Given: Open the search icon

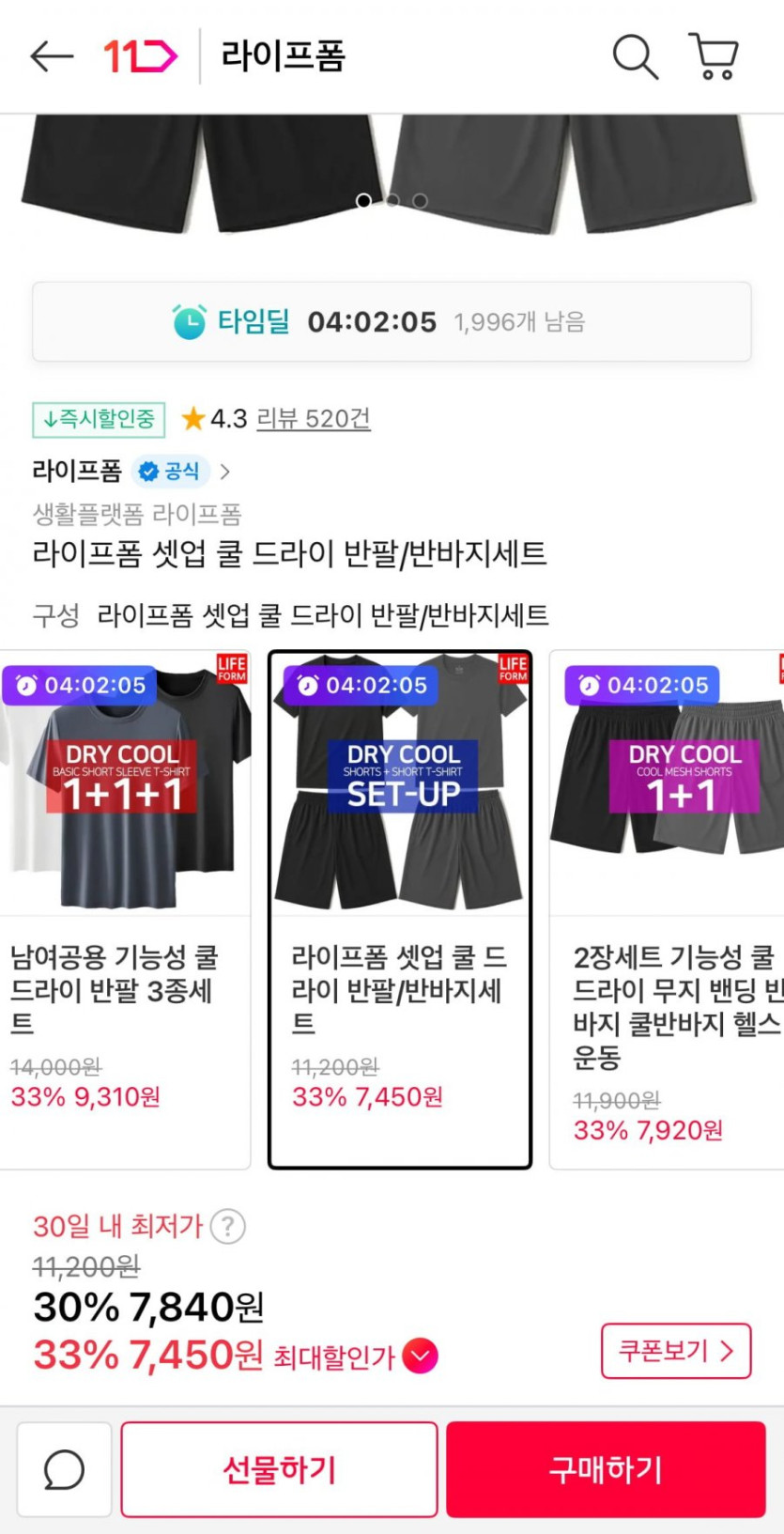Looking at the screenshot, I should point(635,56).
